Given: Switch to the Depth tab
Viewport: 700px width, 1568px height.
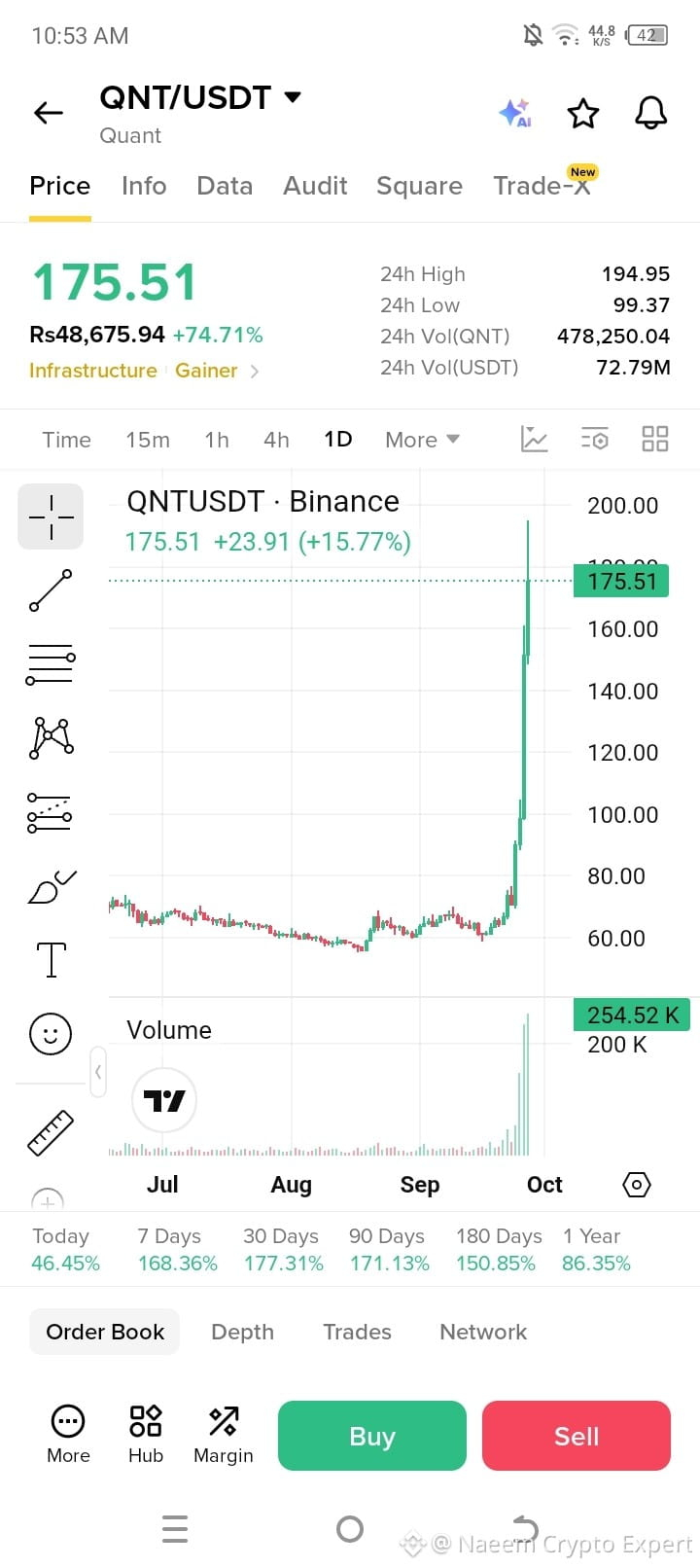Looking at the screenshot, I should click(x=243, y=1332).
